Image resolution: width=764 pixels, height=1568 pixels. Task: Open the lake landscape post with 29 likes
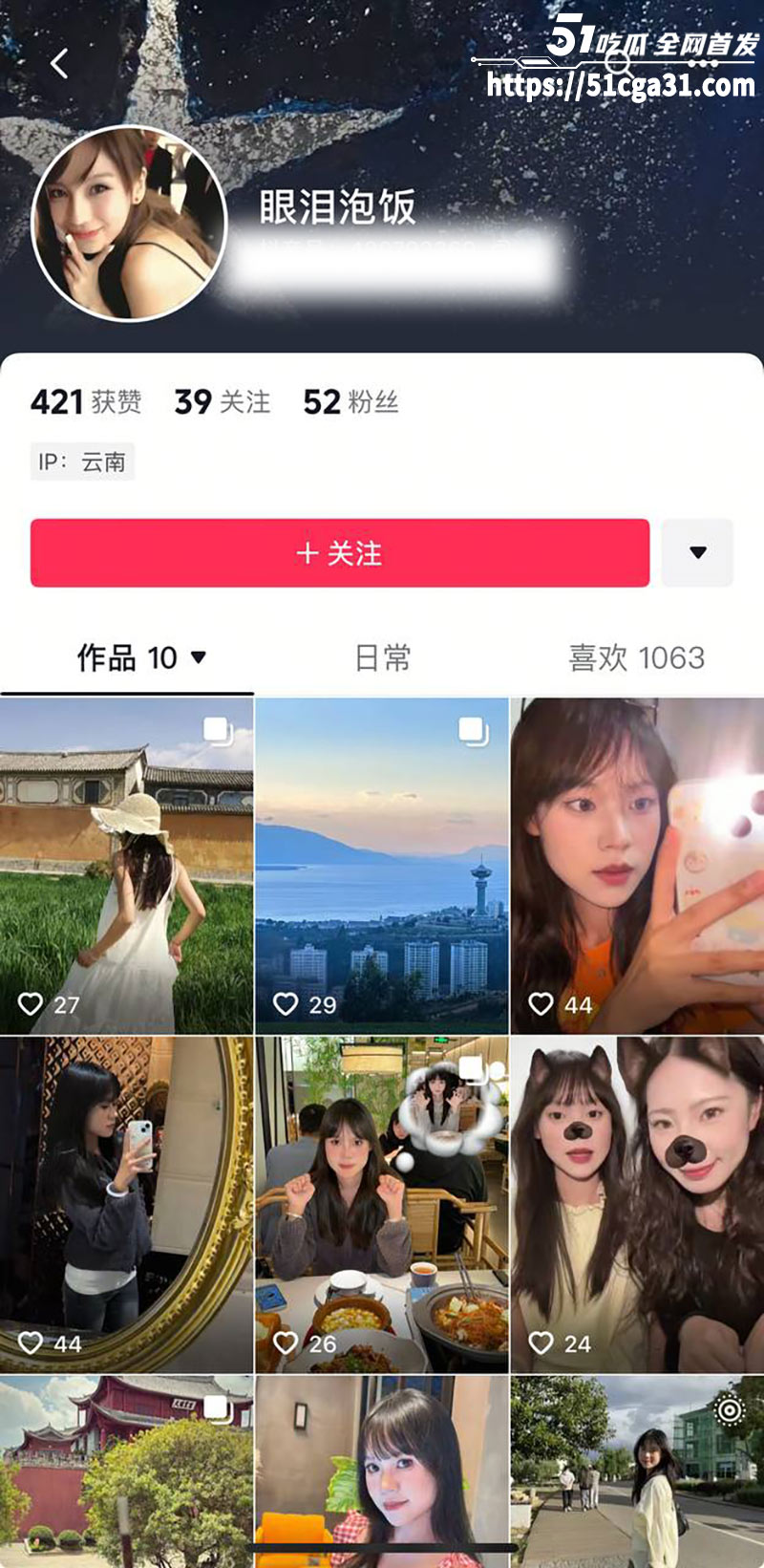382,865
